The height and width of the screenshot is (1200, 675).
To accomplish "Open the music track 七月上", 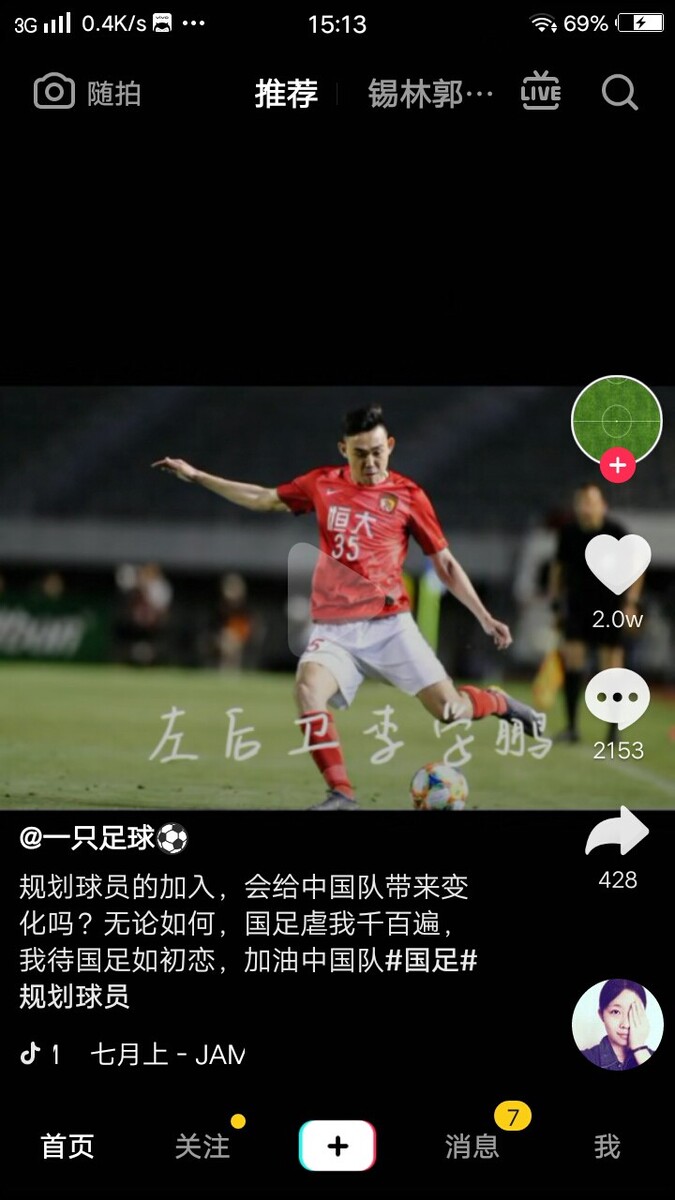I will click(167, 1054).
